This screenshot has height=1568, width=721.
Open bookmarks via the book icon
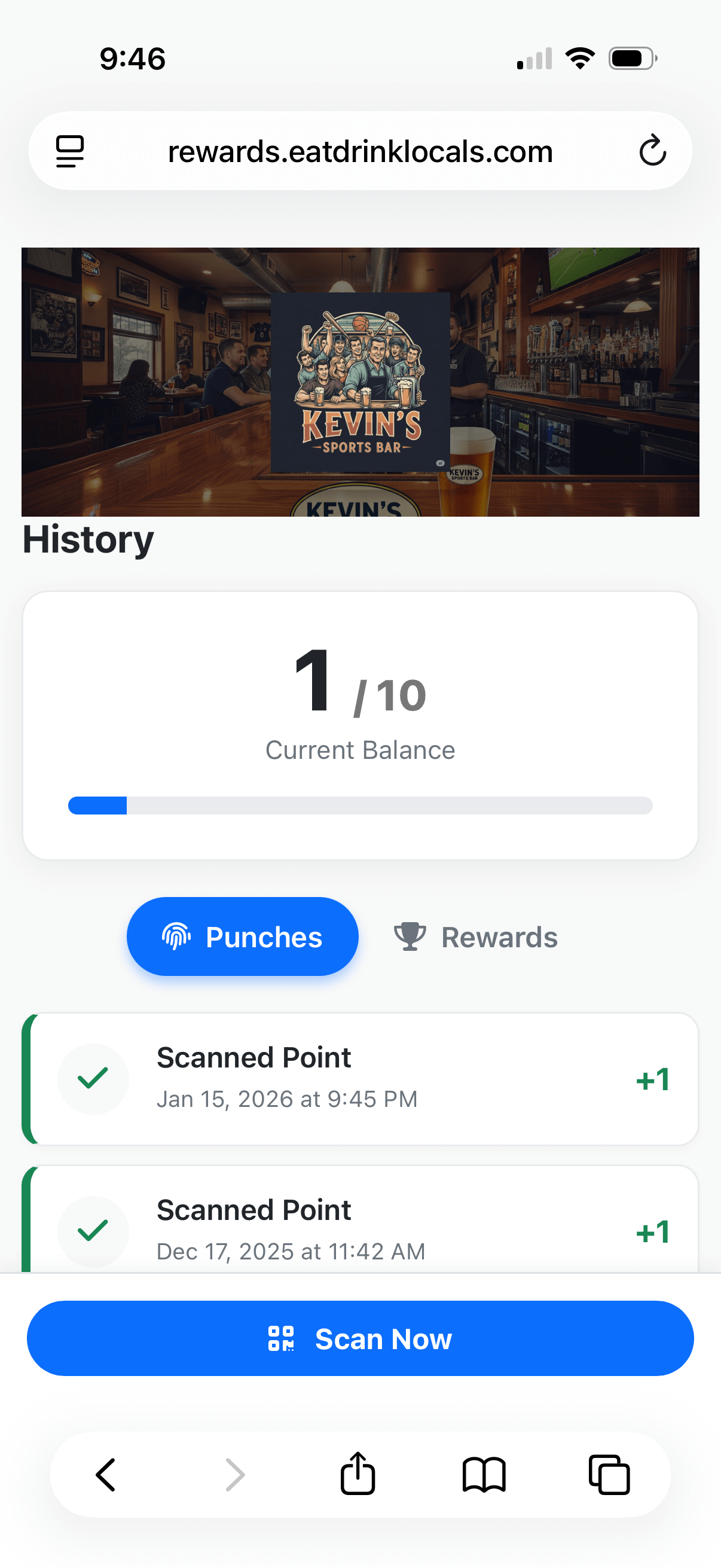pyautogui.click(x=485, y=1474)
